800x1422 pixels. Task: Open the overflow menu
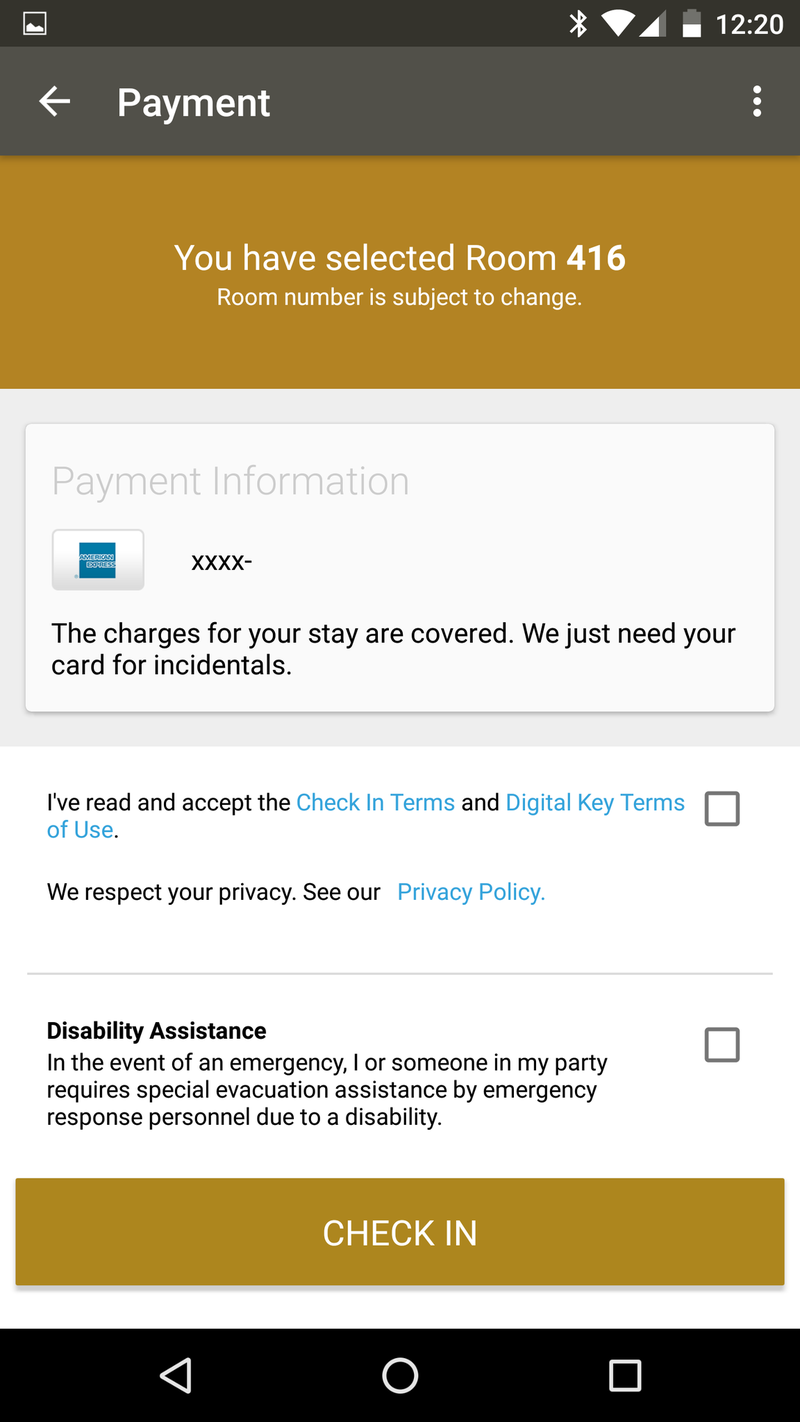[x=757, y=102]
